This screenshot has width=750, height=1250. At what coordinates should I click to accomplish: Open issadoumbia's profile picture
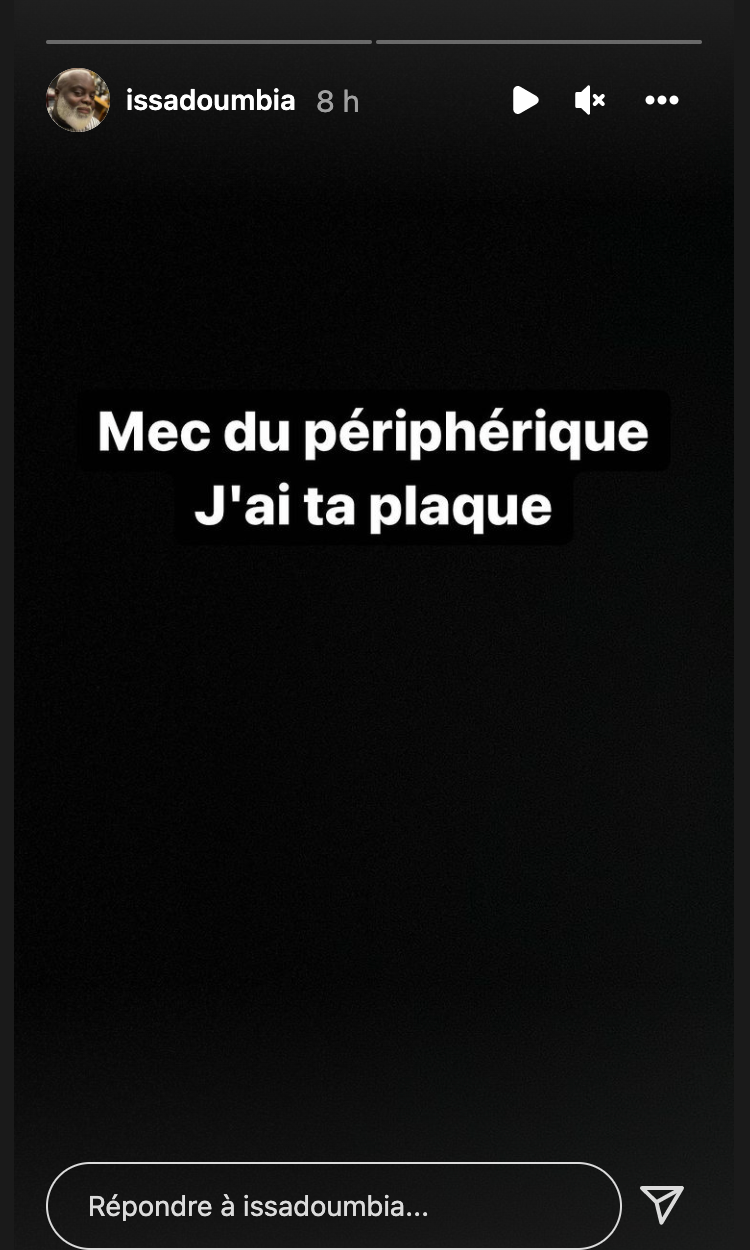click(x=78, y=100)
